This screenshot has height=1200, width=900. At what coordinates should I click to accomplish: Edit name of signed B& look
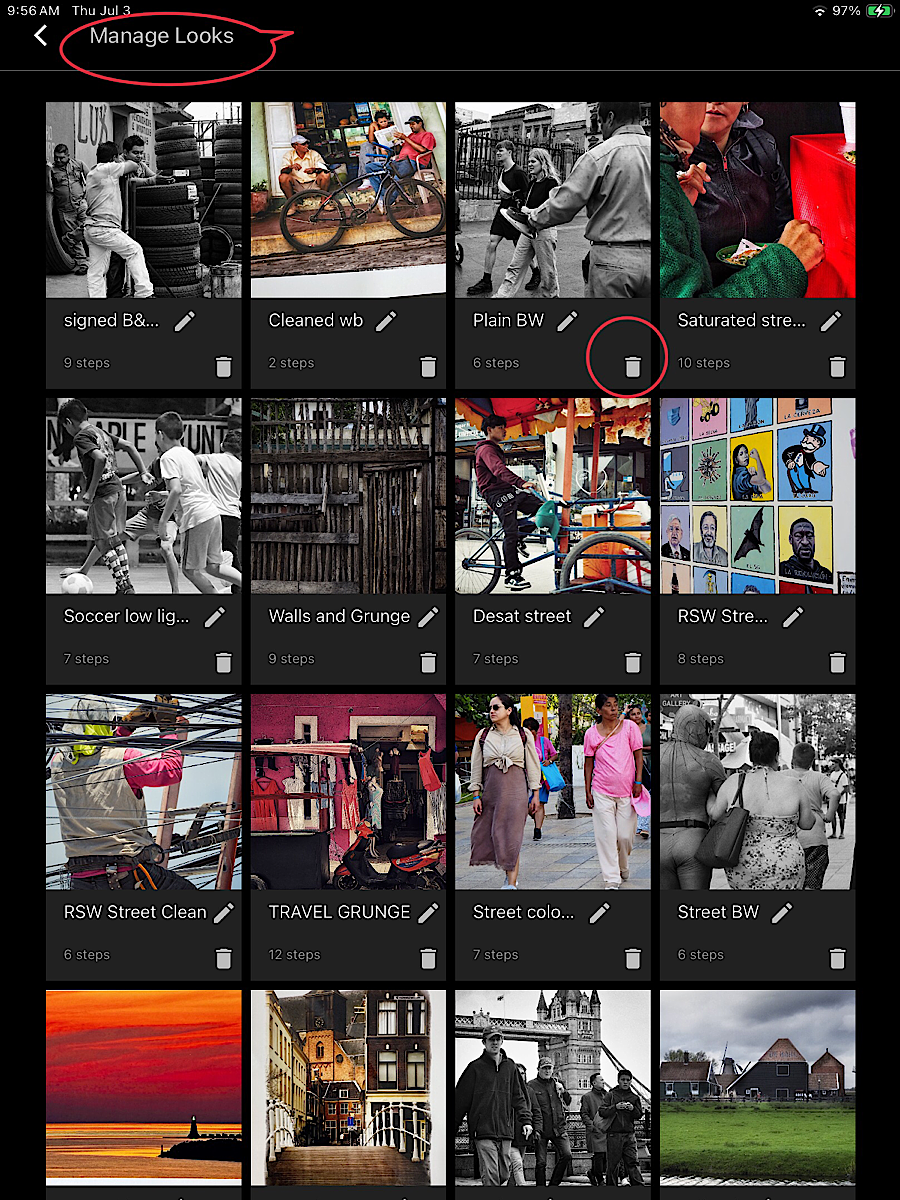pos(184,321)
